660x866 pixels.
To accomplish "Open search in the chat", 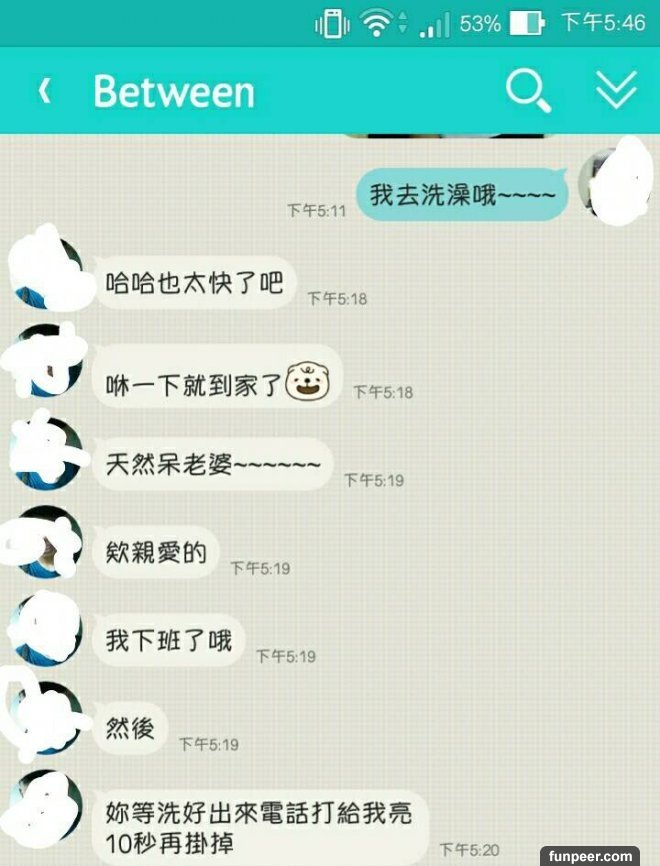I will click(527, 92).
